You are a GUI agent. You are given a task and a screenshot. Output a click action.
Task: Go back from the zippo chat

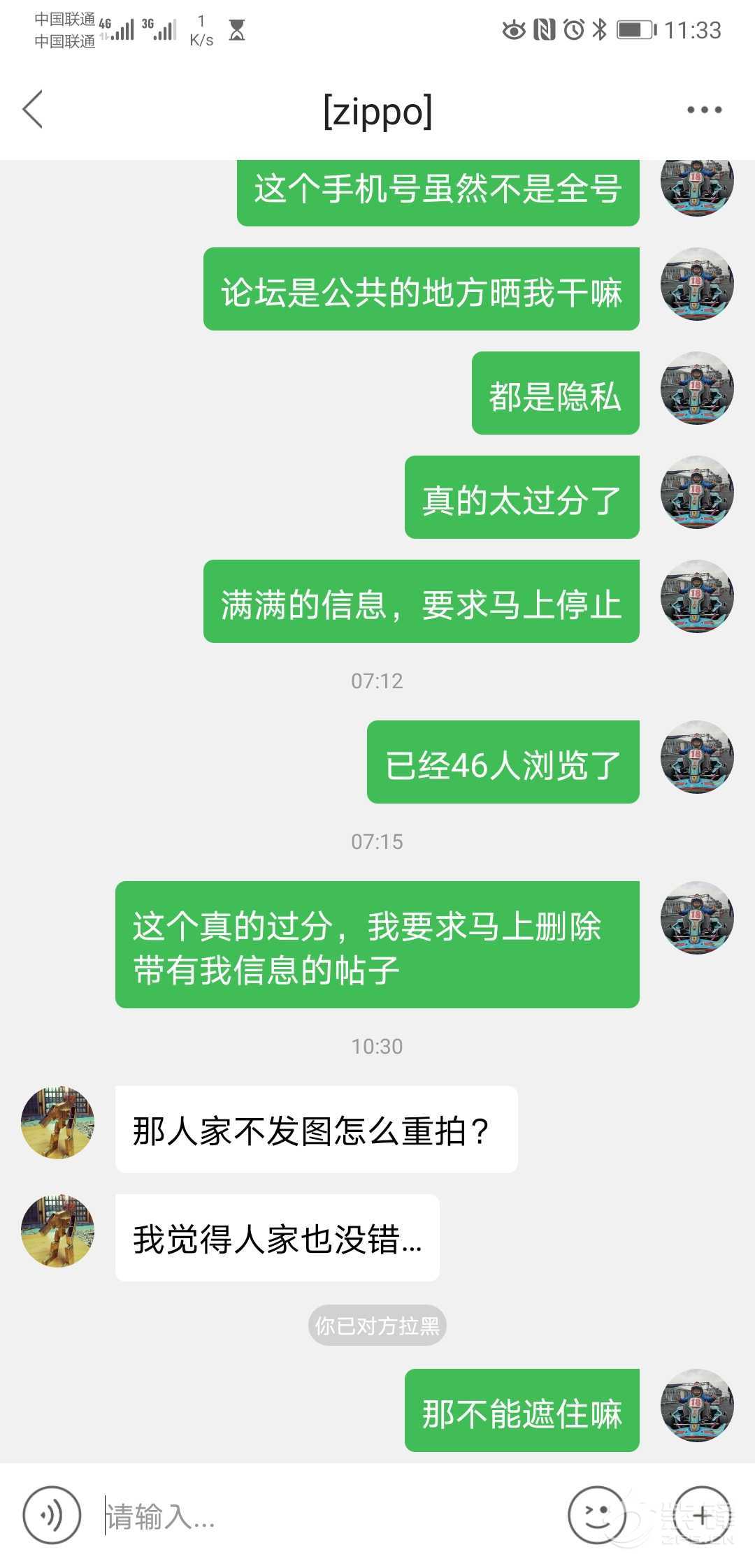pyautogui.click(x=33, y=110)
